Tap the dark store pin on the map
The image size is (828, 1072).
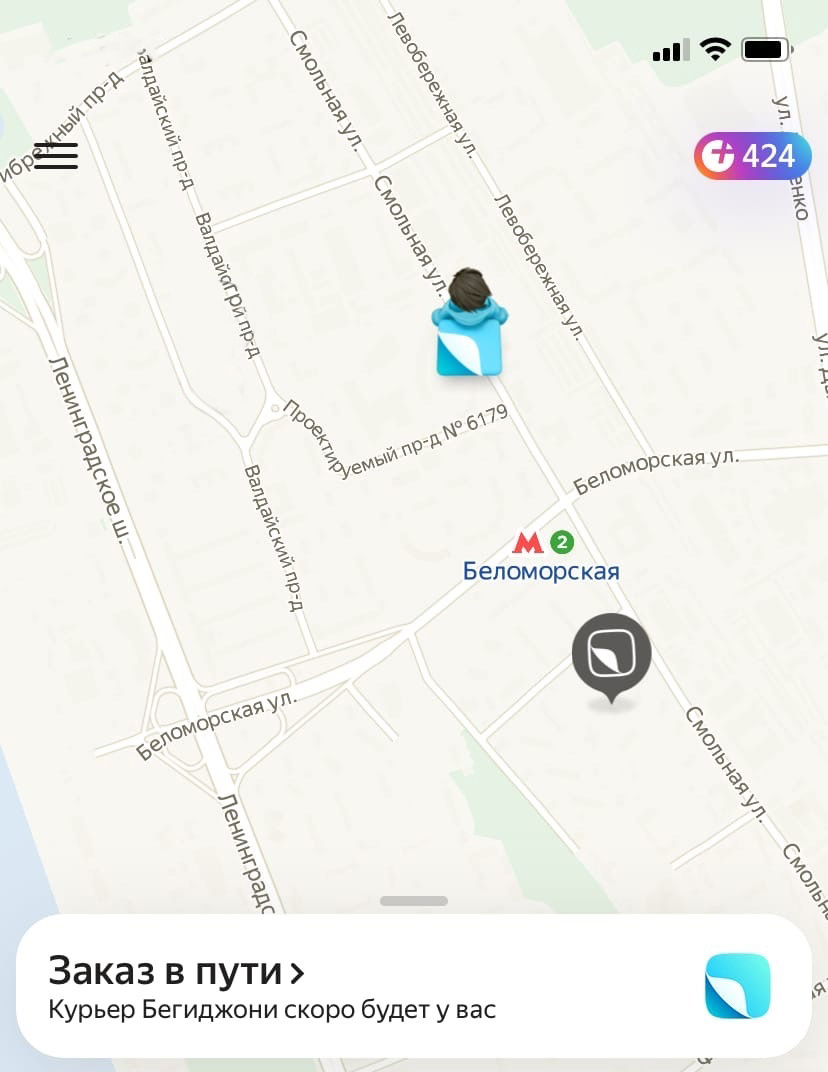(611, 655)
